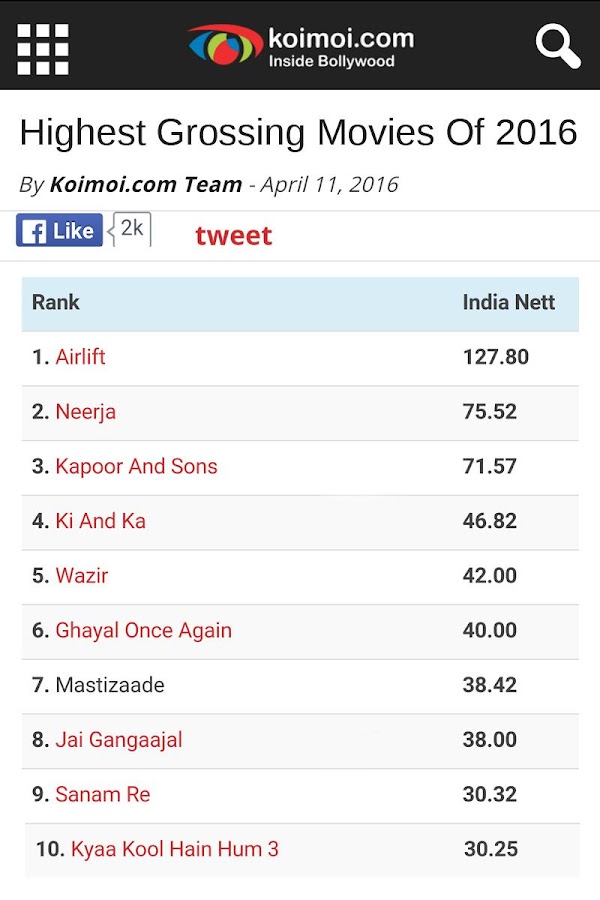Open the Sanam Re link
The image size is (600, 900).
tap(102, 795)
